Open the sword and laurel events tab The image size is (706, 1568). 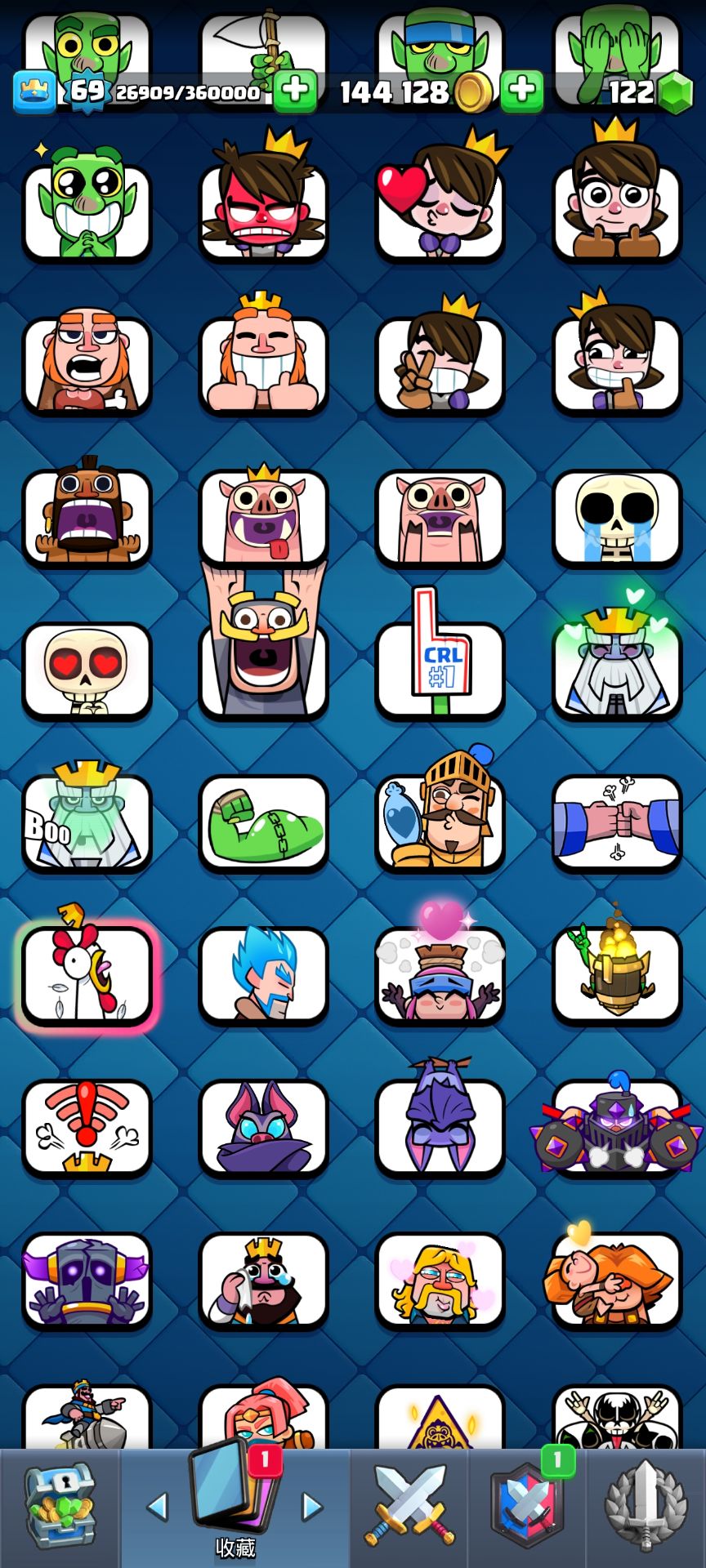[646, 1507]
